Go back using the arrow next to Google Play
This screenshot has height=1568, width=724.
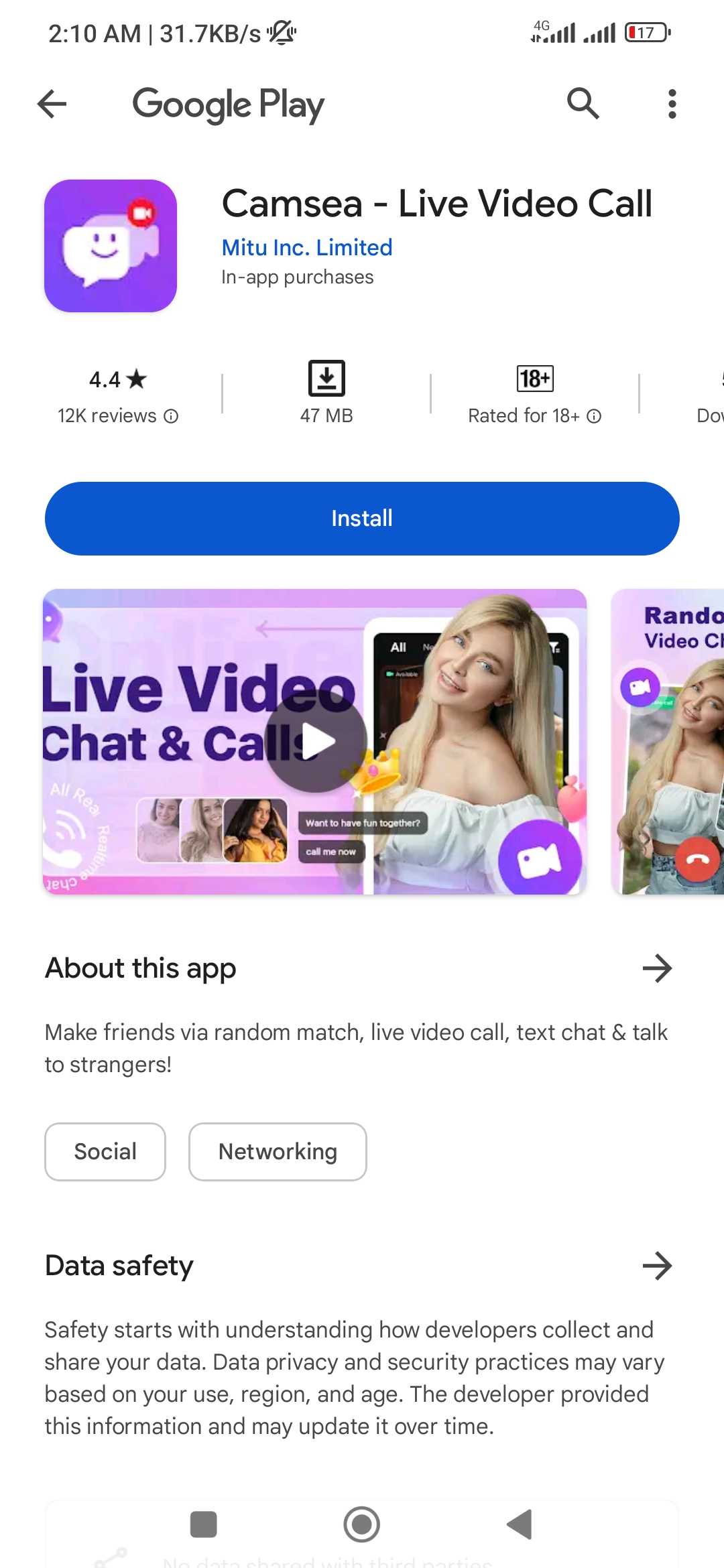(x=52, y=104)
